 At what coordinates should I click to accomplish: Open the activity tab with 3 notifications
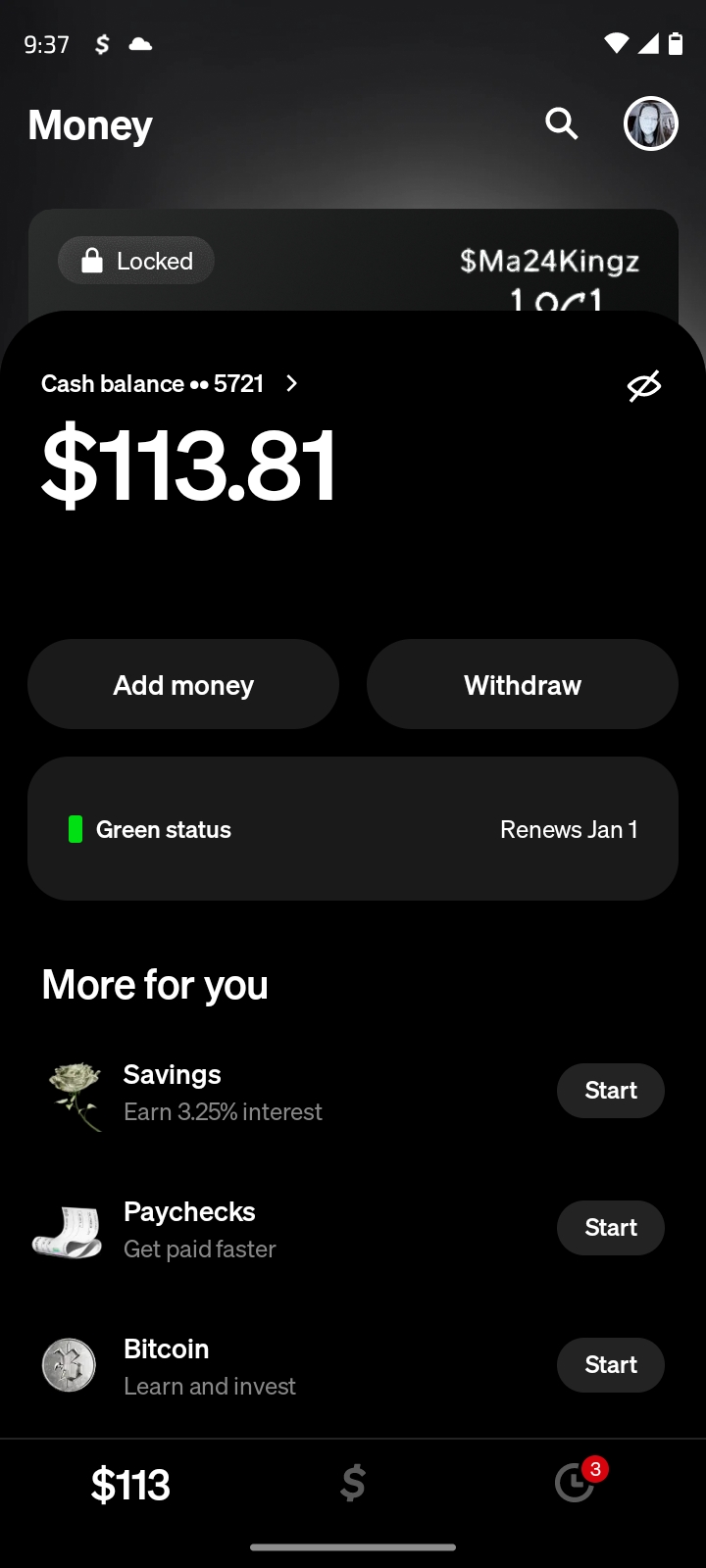(576, 1483)
